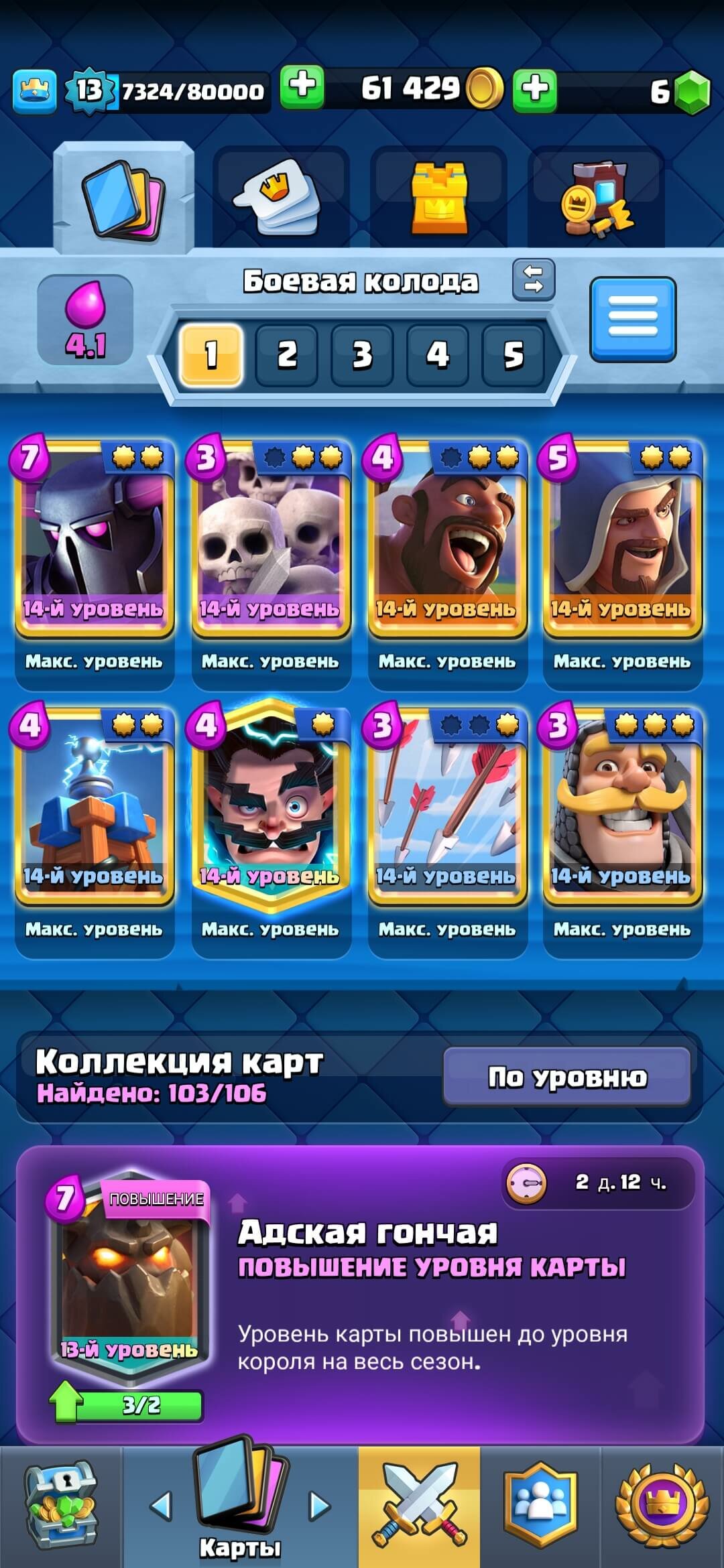Screen dimensions: 724x1568
Task: Open the tower skins tab
Action: pos(438,198)
